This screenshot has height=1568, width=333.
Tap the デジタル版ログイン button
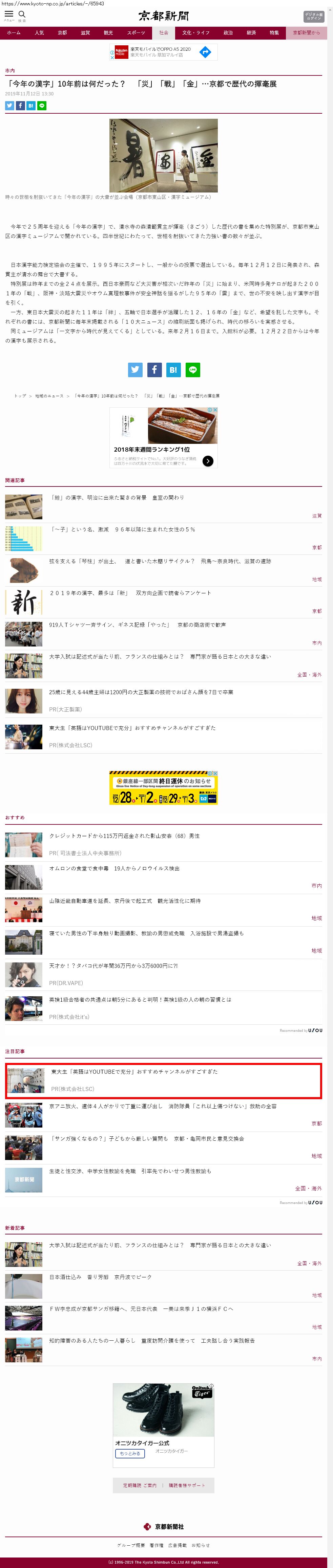pos(313,17)
